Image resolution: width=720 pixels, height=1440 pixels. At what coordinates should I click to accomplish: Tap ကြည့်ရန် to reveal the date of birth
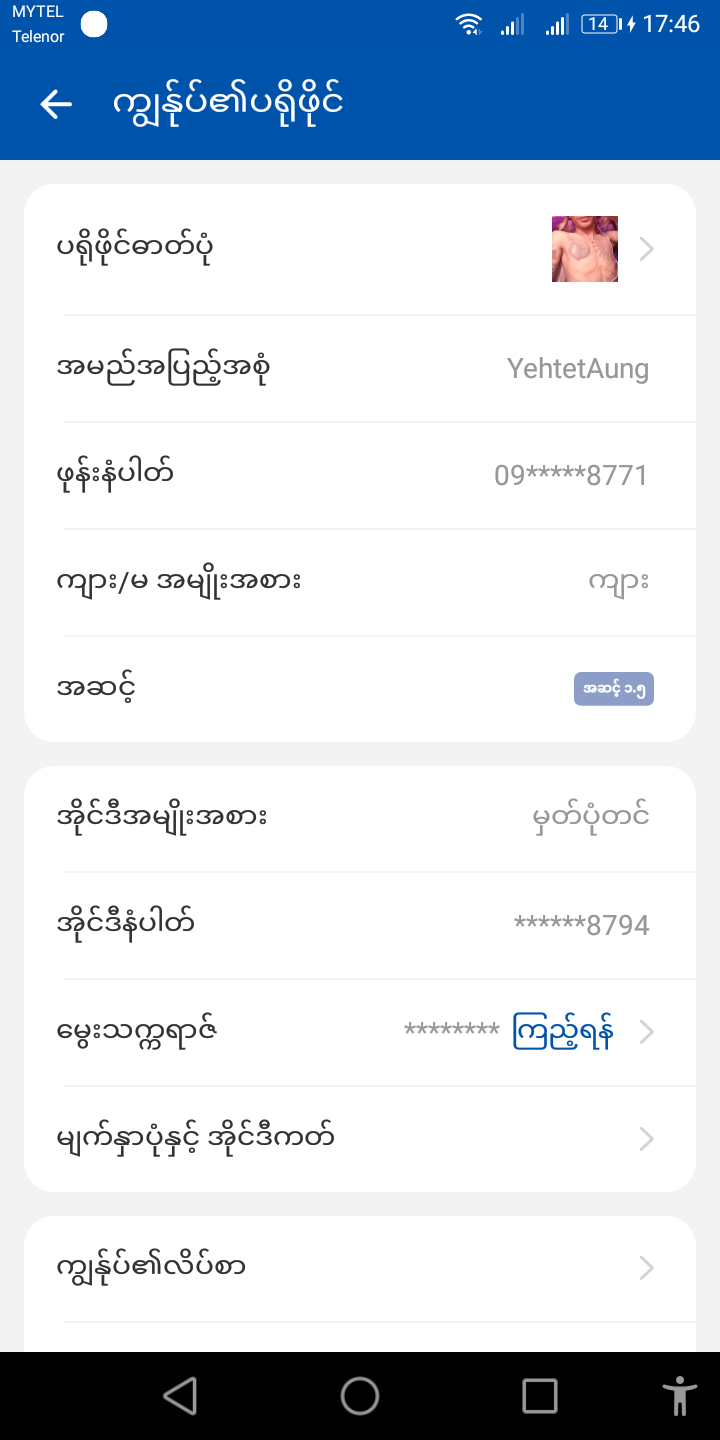pos(563,1031)
